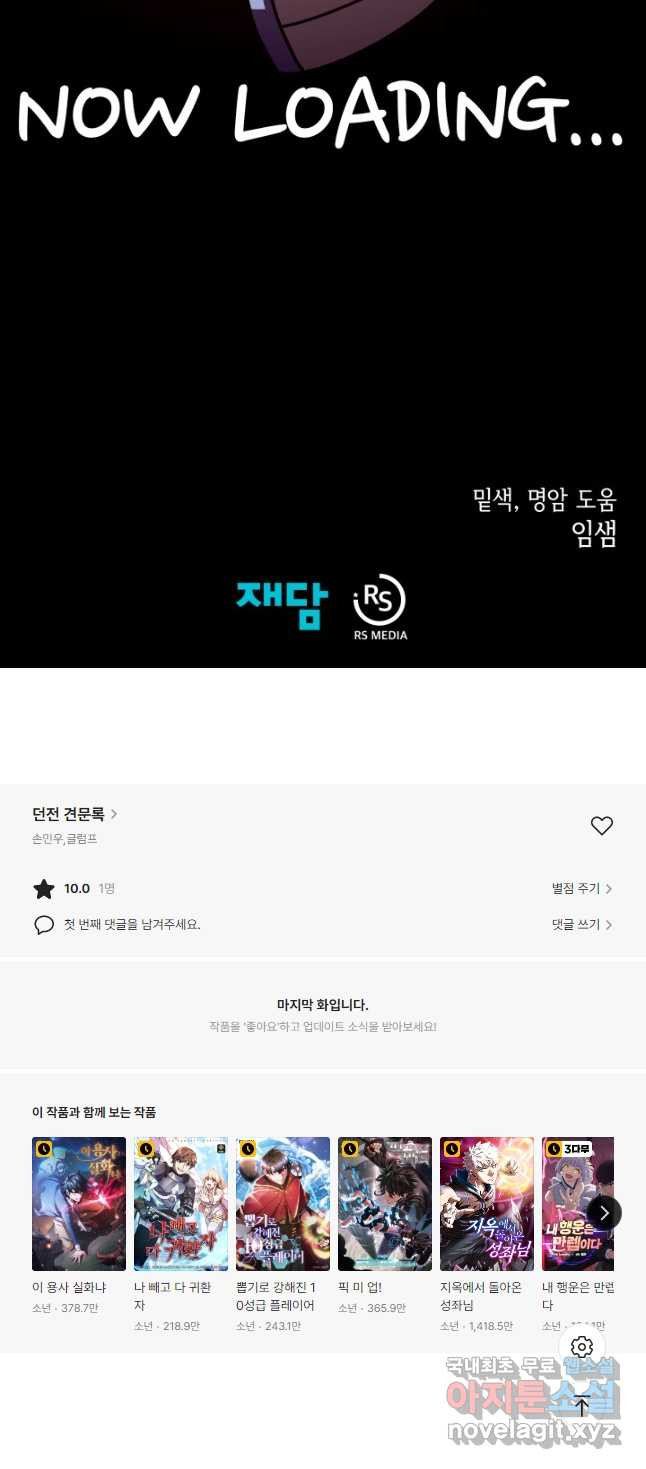Open the 픽 미 업! webtoon

385,1204
